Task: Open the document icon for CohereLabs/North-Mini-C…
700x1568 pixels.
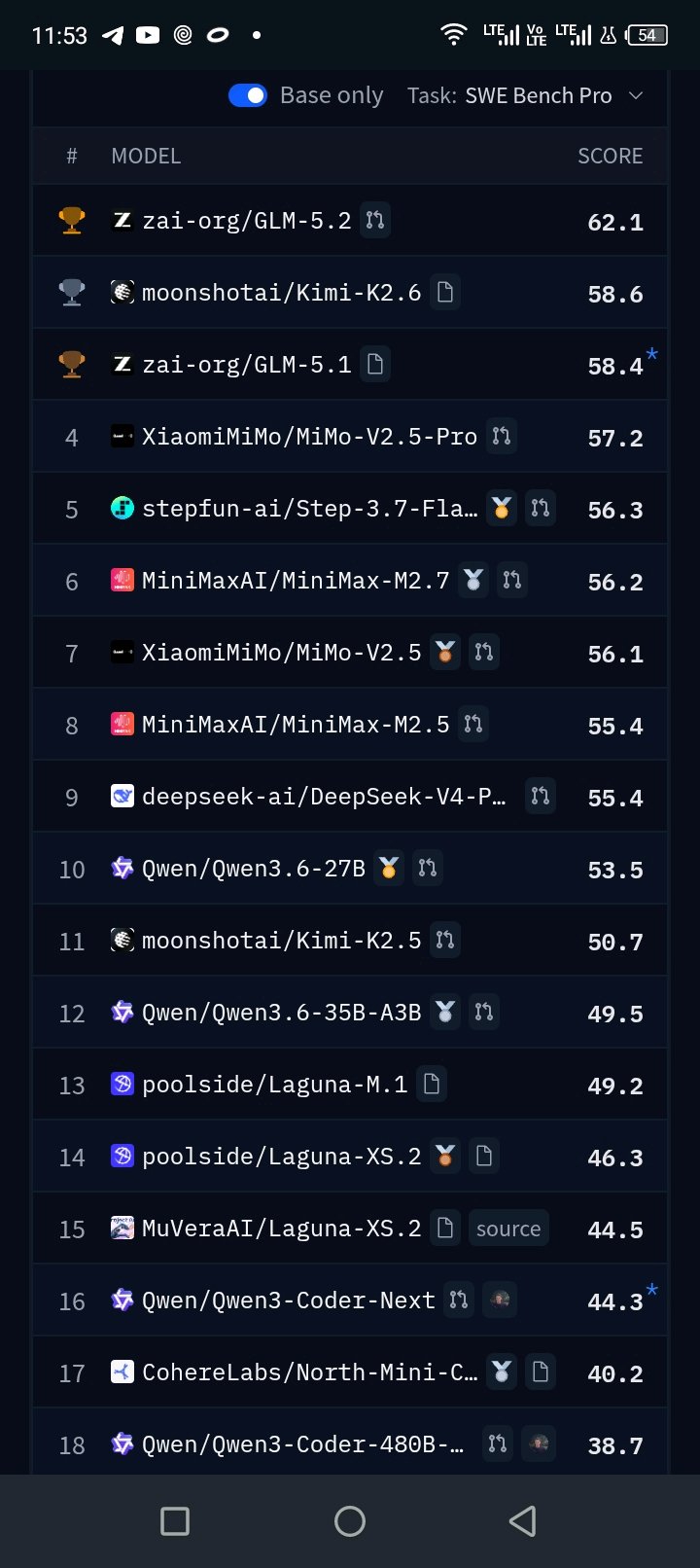Action: (x=541, y=1372)
